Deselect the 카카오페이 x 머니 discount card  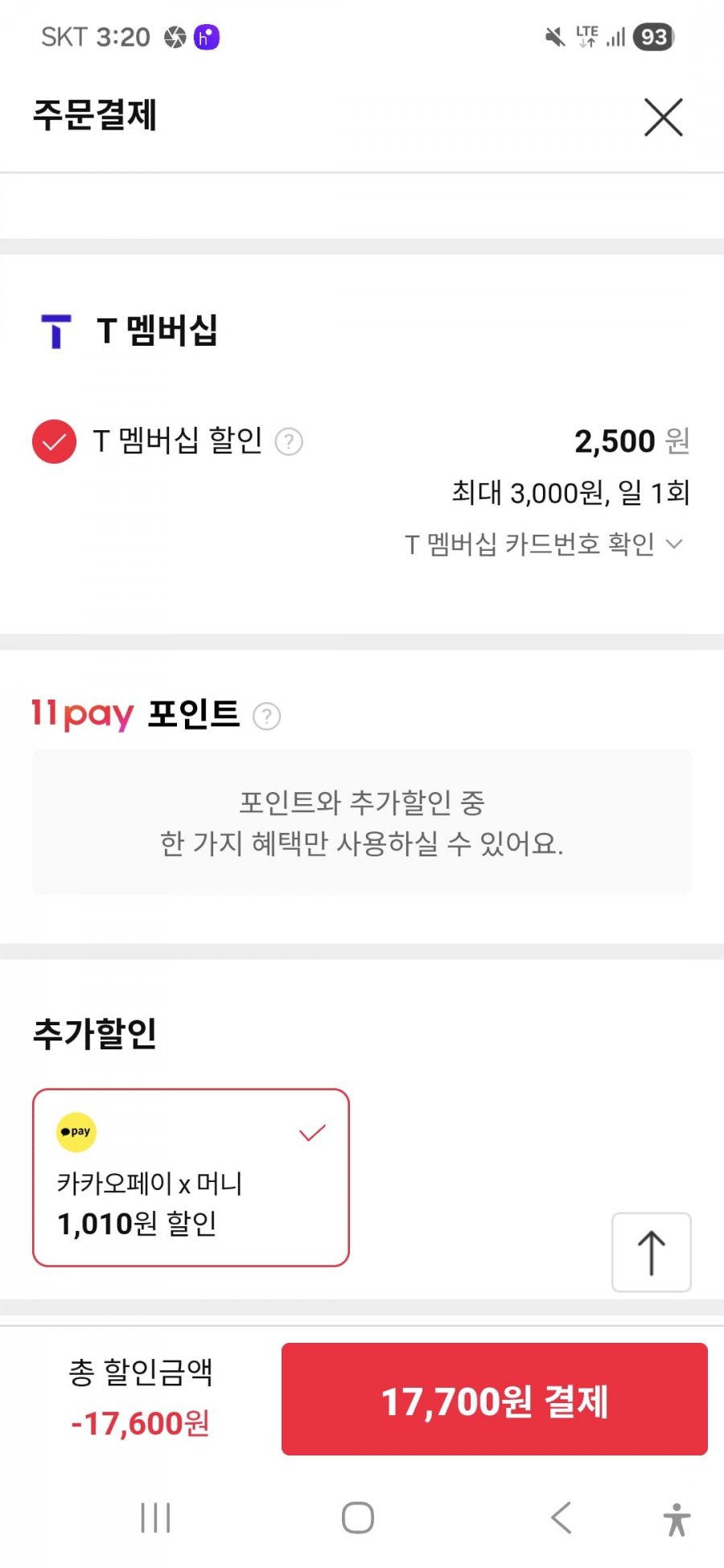coord(191,1177)
